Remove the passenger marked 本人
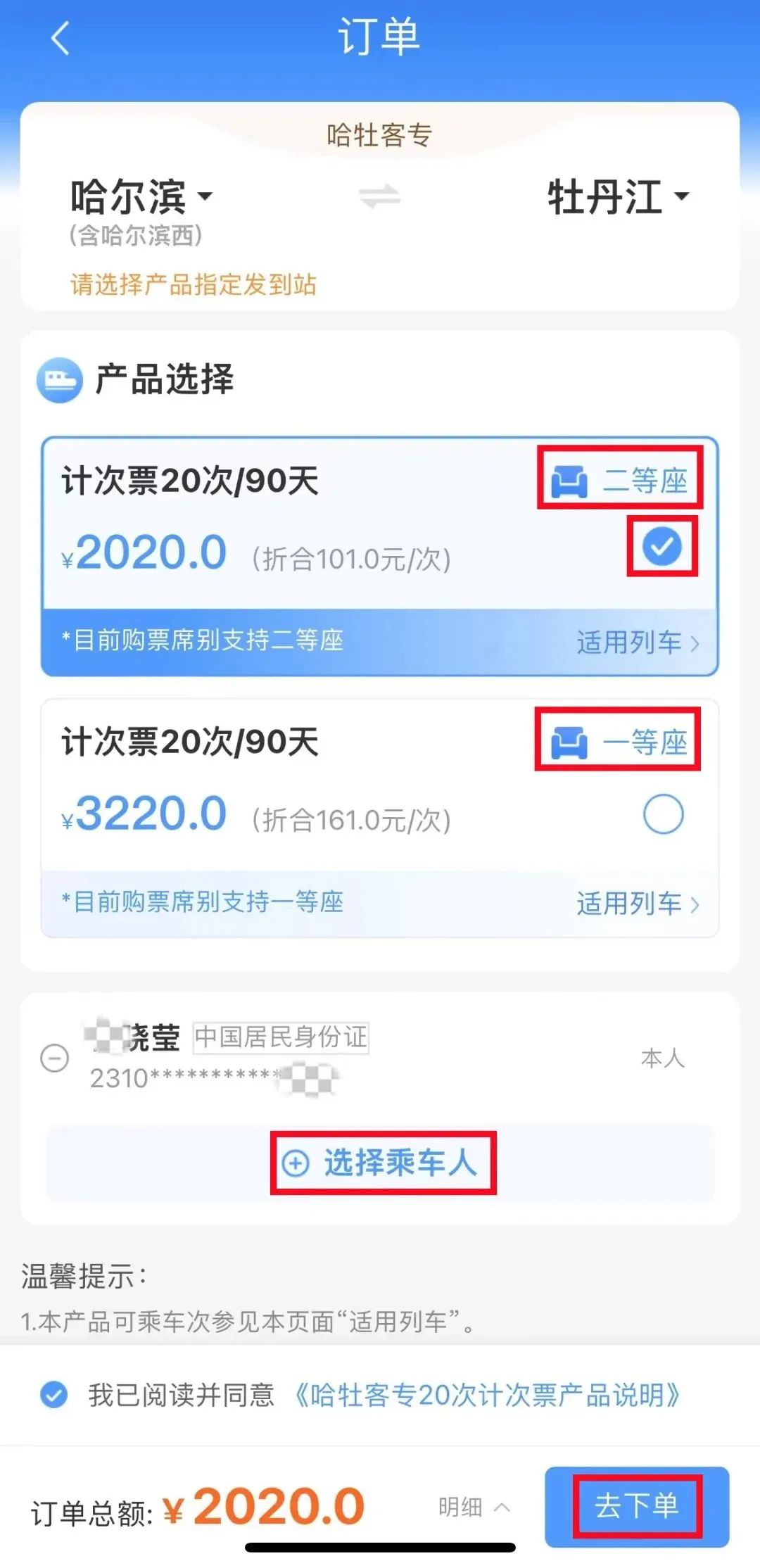The height and width of the screenshot is (1568, 760). tap(55, 1058)
